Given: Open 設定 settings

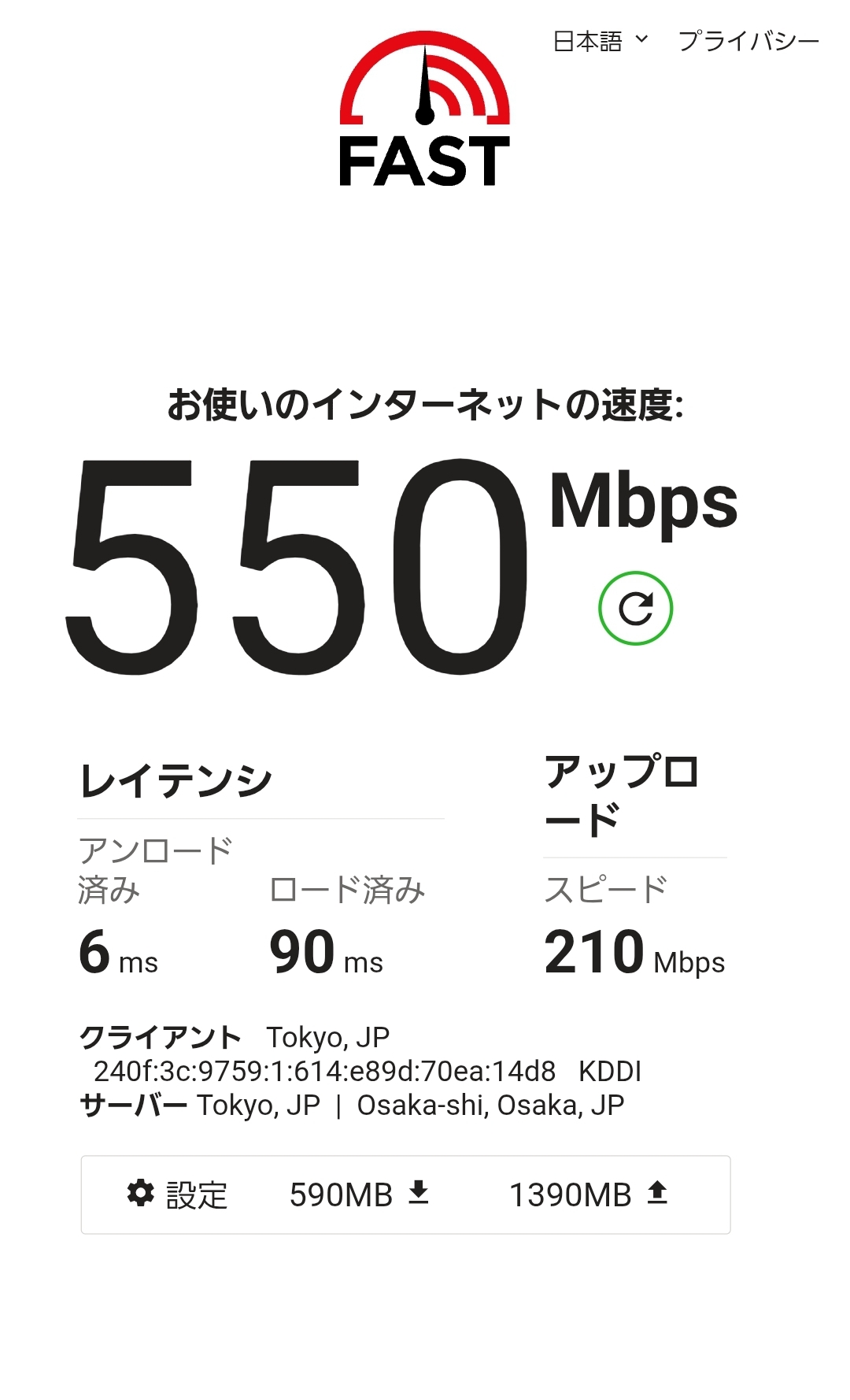Looking at the screenshot, I should coord(177,1194).
